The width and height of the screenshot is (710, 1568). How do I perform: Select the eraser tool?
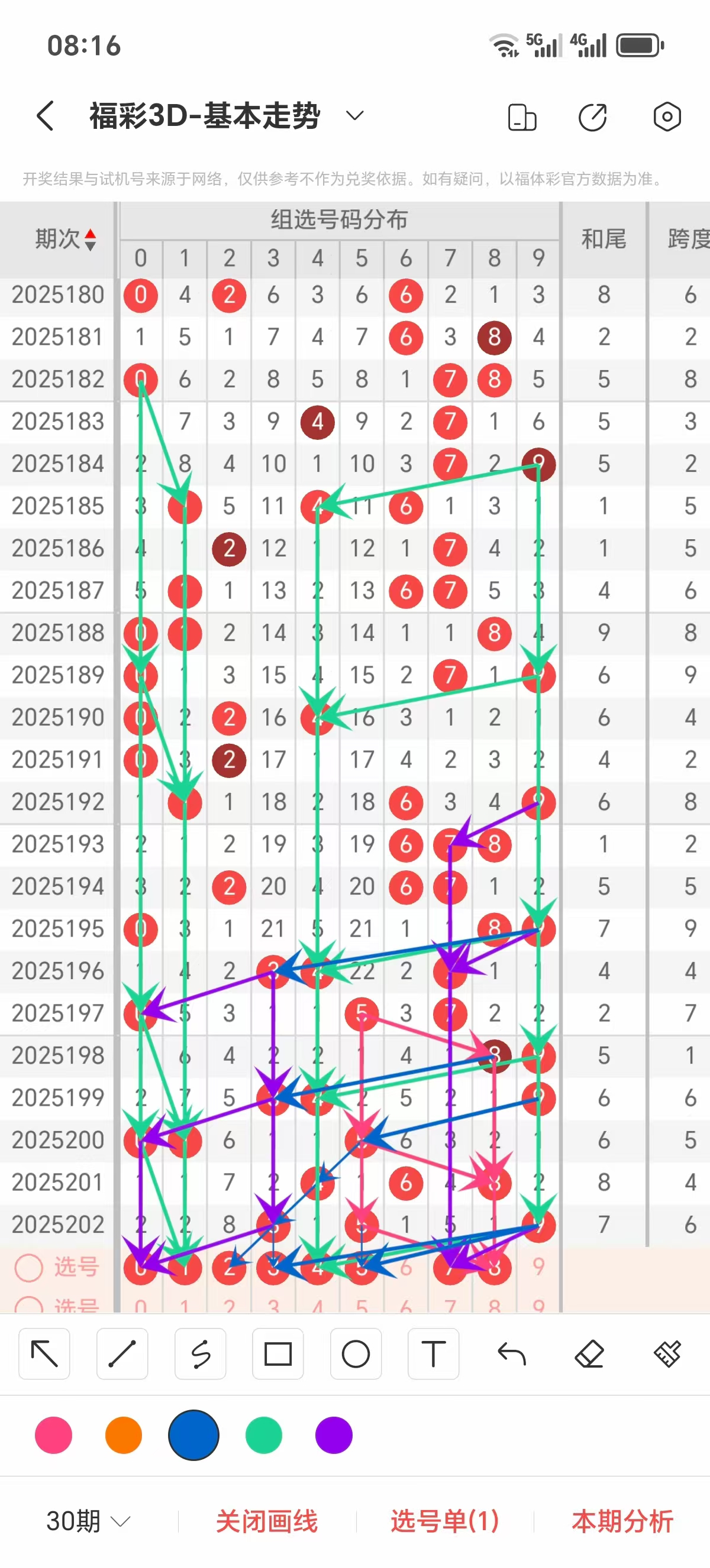[x=589, y=1355]
